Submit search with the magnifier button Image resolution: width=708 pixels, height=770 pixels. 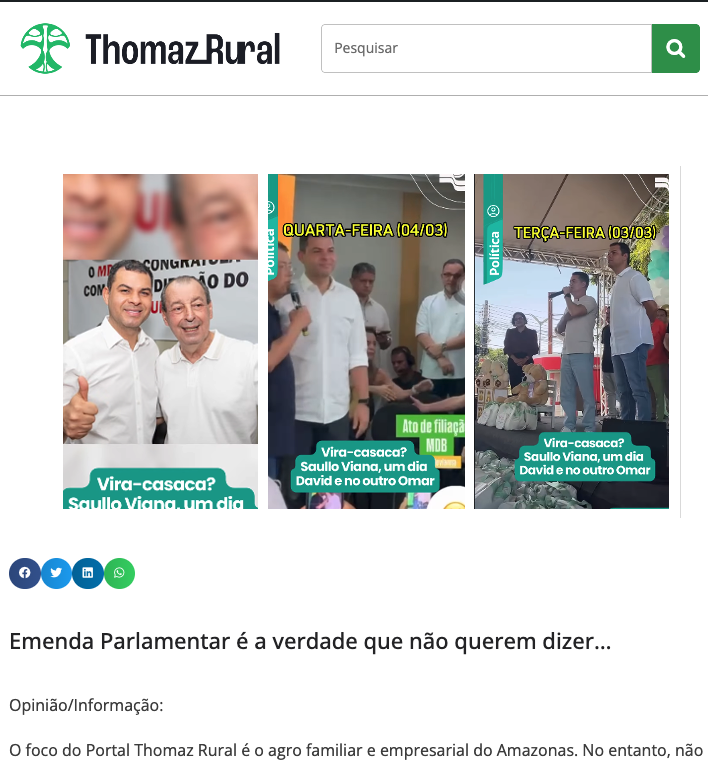(x=675, y=48)
